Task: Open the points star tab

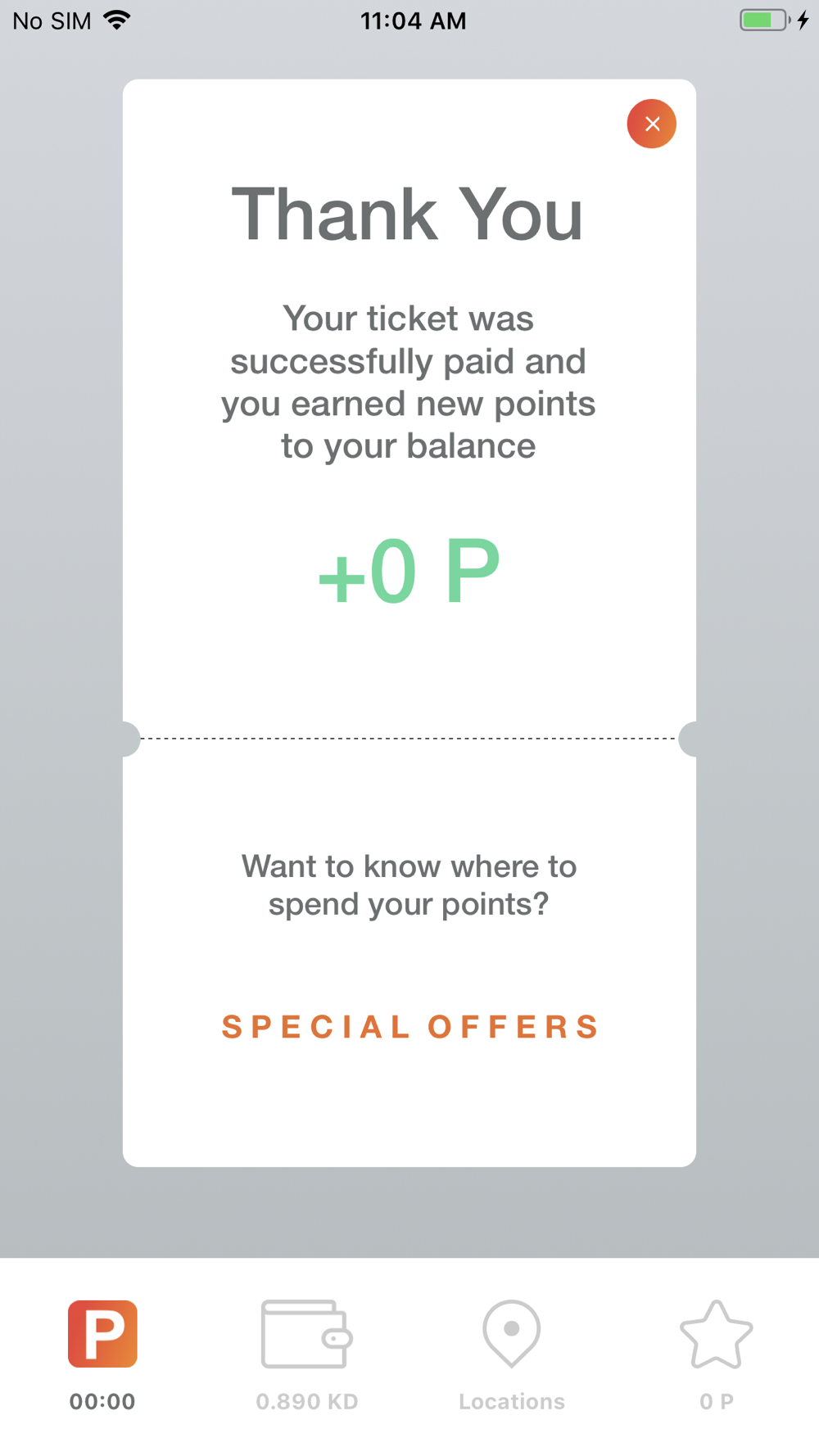Action: point(717,1356)
